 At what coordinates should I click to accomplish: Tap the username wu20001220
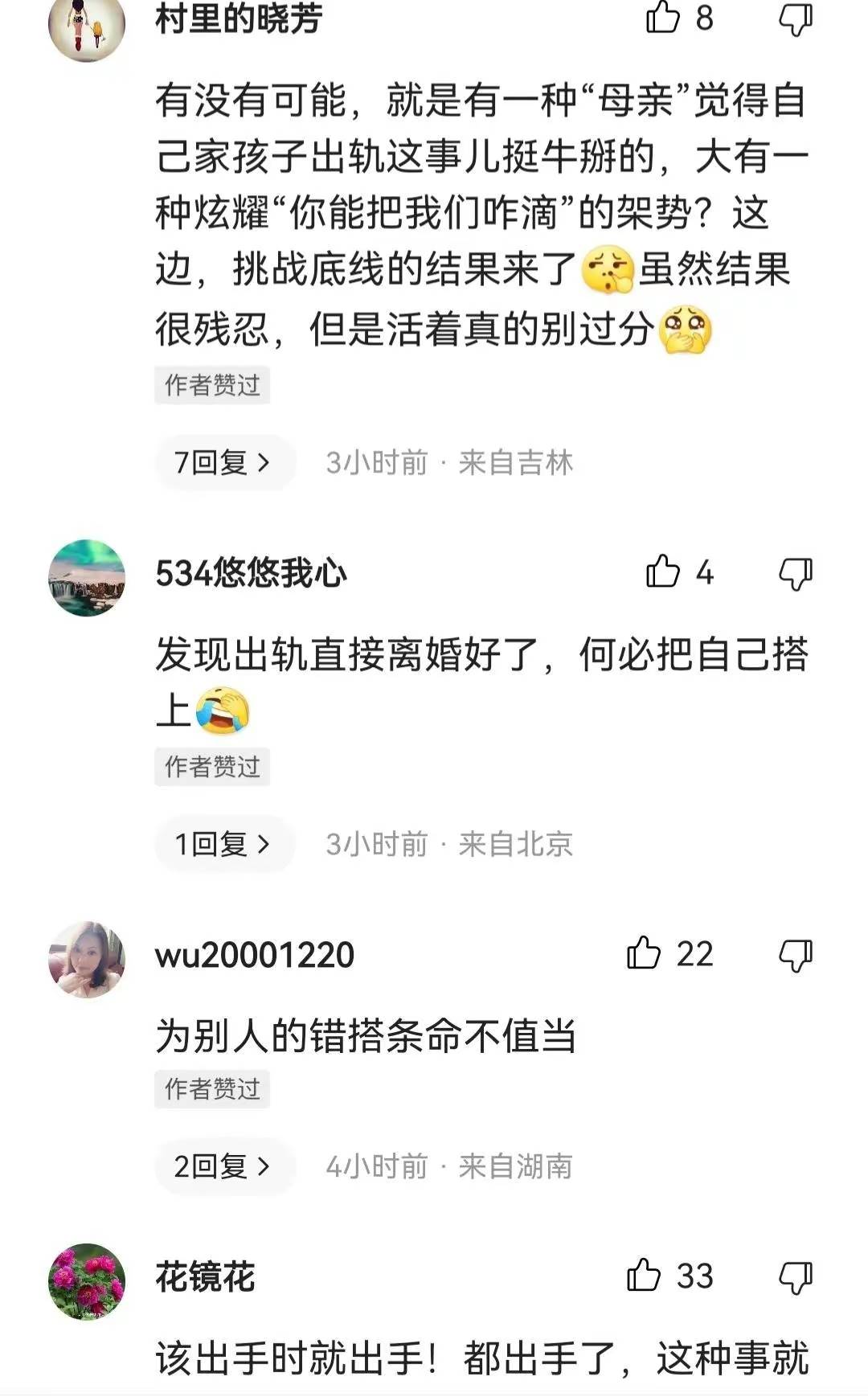(x=254, y=955)
